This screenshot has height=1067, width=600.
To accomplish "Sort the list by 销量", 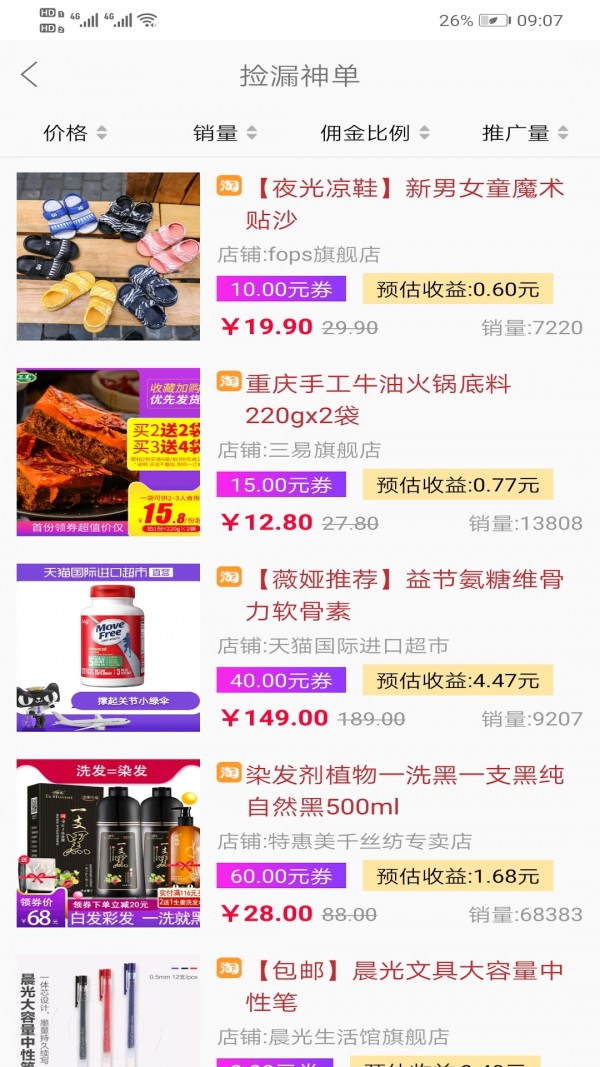I will (224, 133).
